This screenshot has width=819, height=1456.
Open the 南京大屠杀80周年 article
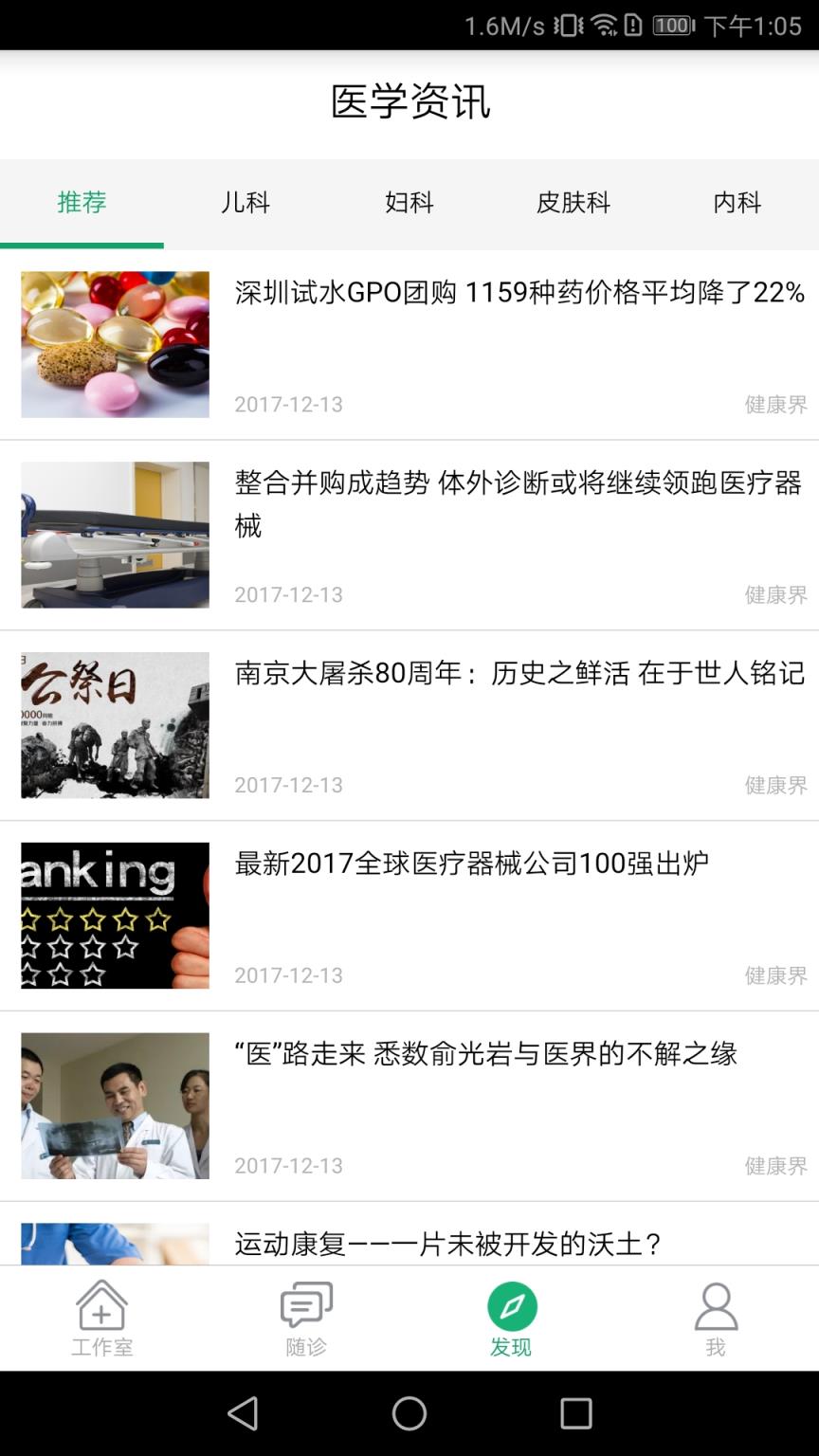click(x=519, y=674)
